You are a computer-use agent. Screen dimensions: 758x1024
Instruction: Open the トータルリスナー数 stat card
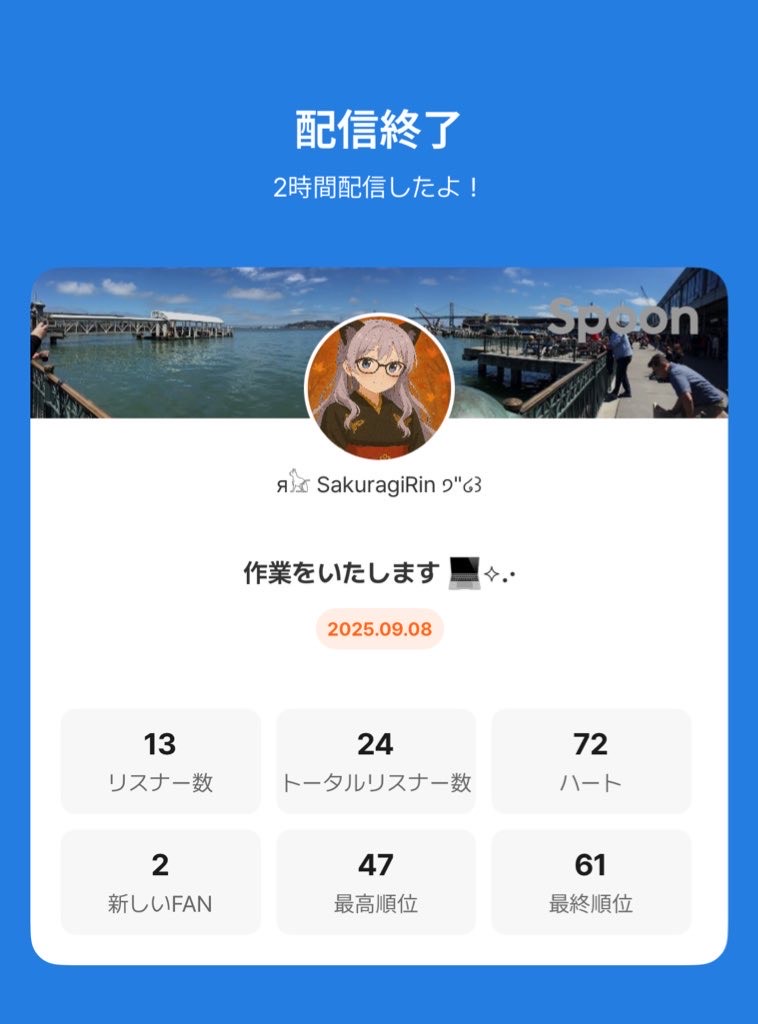click(x=379, y=760)
